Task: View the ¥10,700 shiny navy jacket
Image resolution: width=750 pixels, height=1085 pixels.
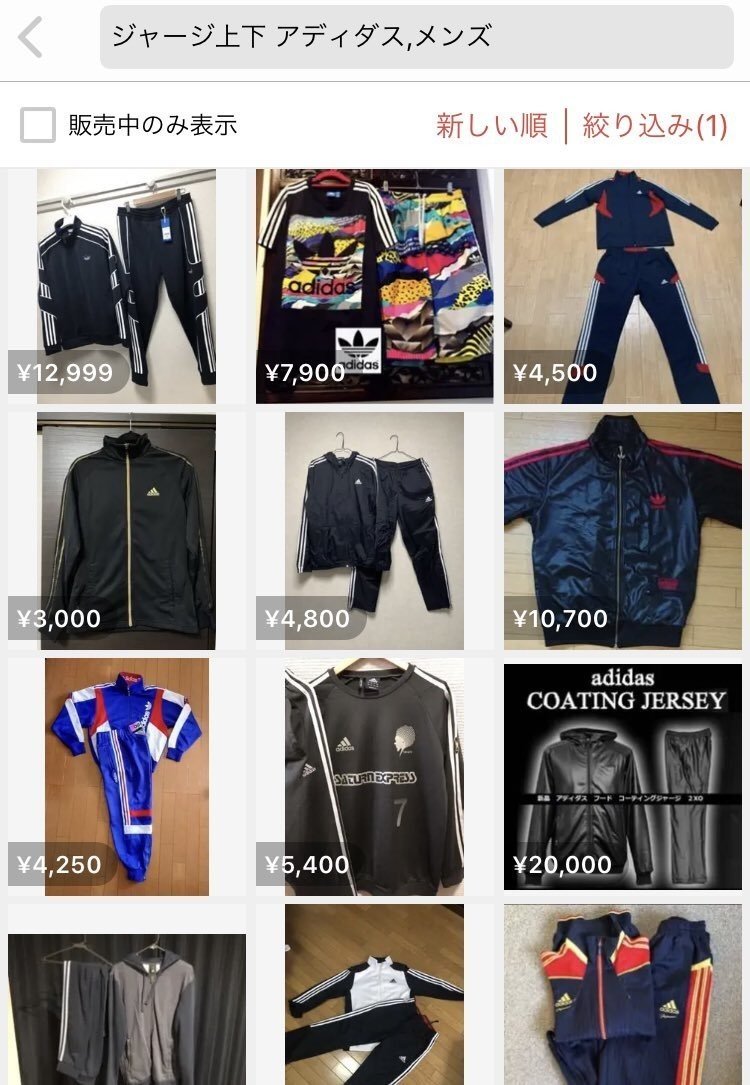Action: click(622, 531)
